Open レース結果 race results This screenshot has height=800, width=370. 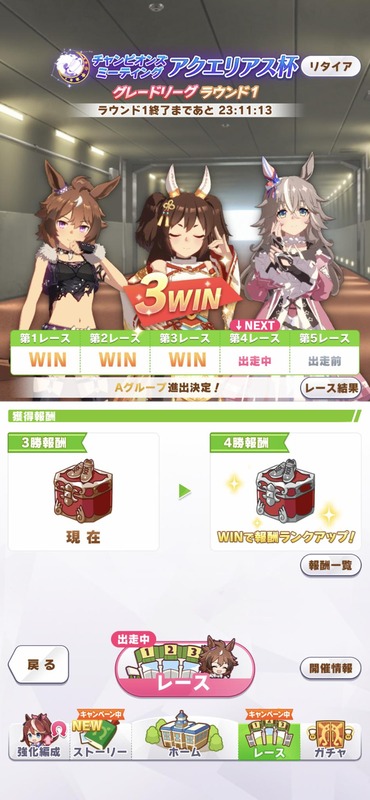click(x=330, y=389)
